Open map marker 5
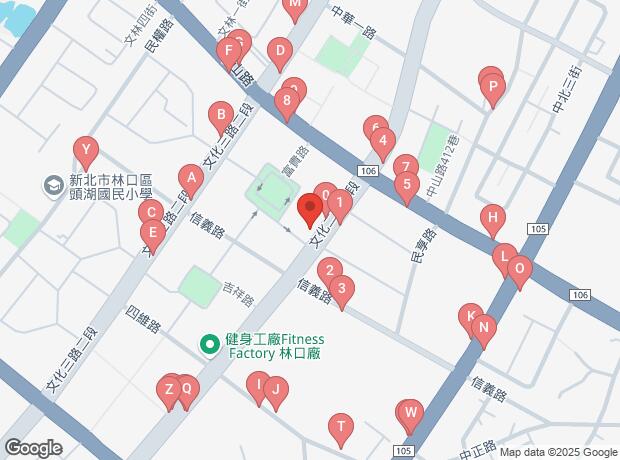 pyautogui.click(x=406, y=185)
